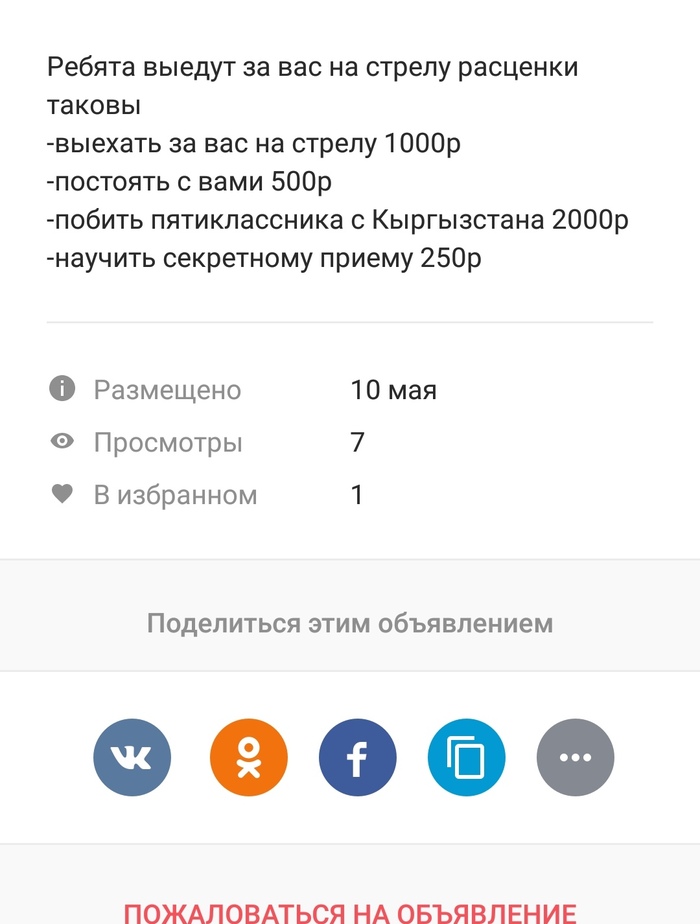
Task: Post this listing to Facebook
Action: point(357,758)
